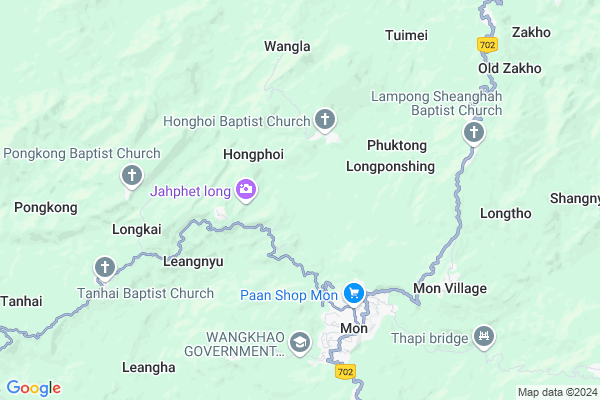Open the Lampong Sheanghah Baptist Church pin
The image size is (600, 400).
click(473, 133)
